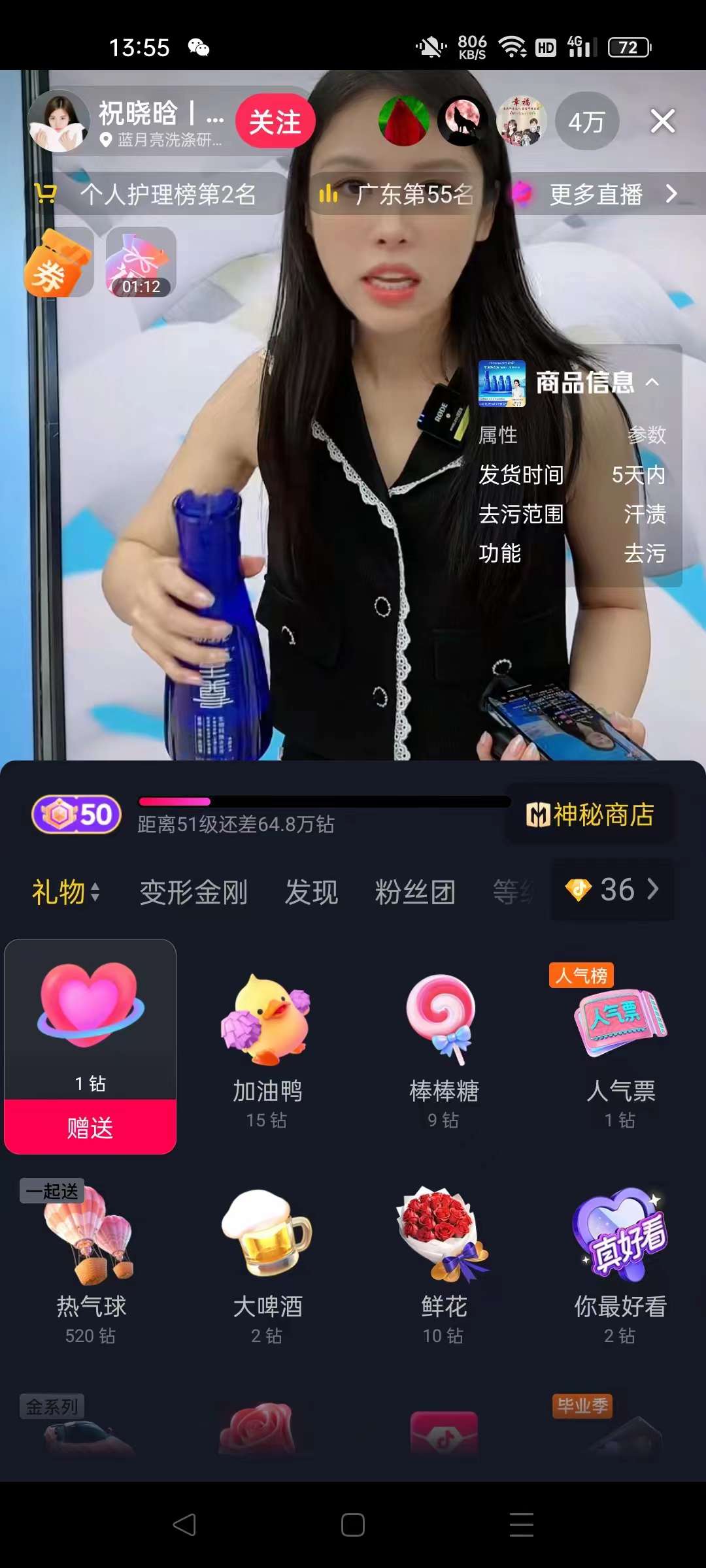Image resolution: width=706 pixels, height=1568 pixels.
Task: Open 个人护理榜第2名 ranking
Action: [157, 194]
